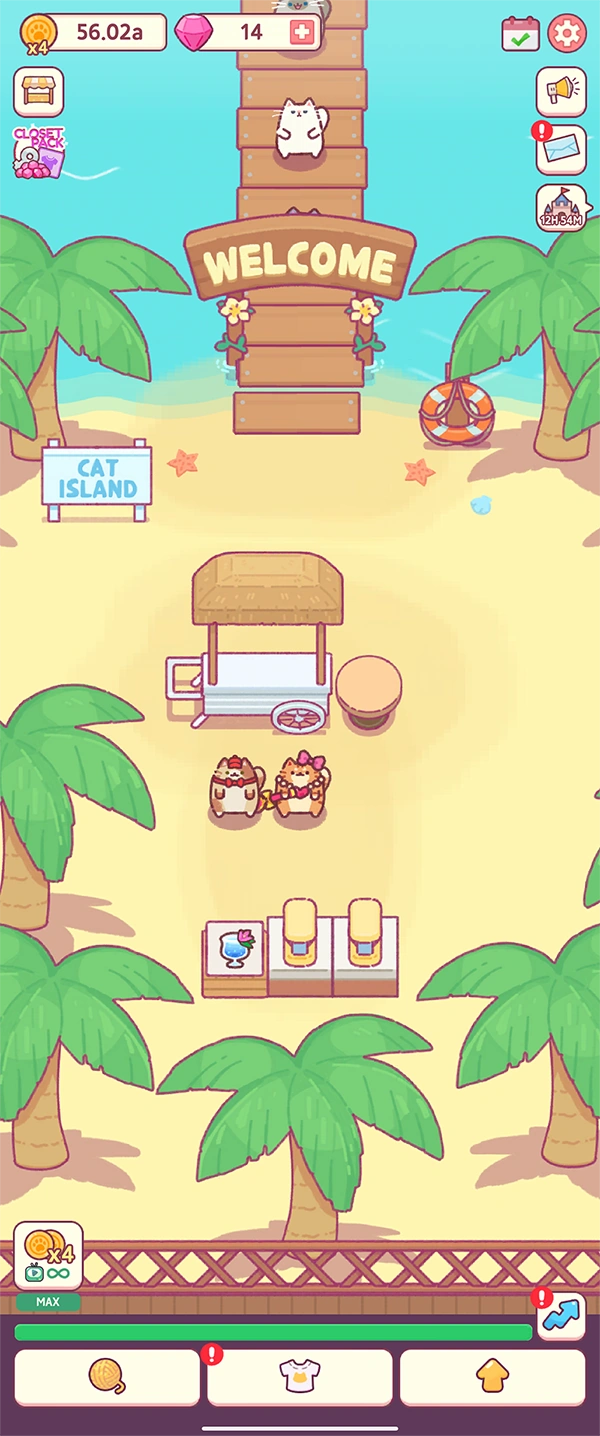Open the settings gear

pos(567,33)
